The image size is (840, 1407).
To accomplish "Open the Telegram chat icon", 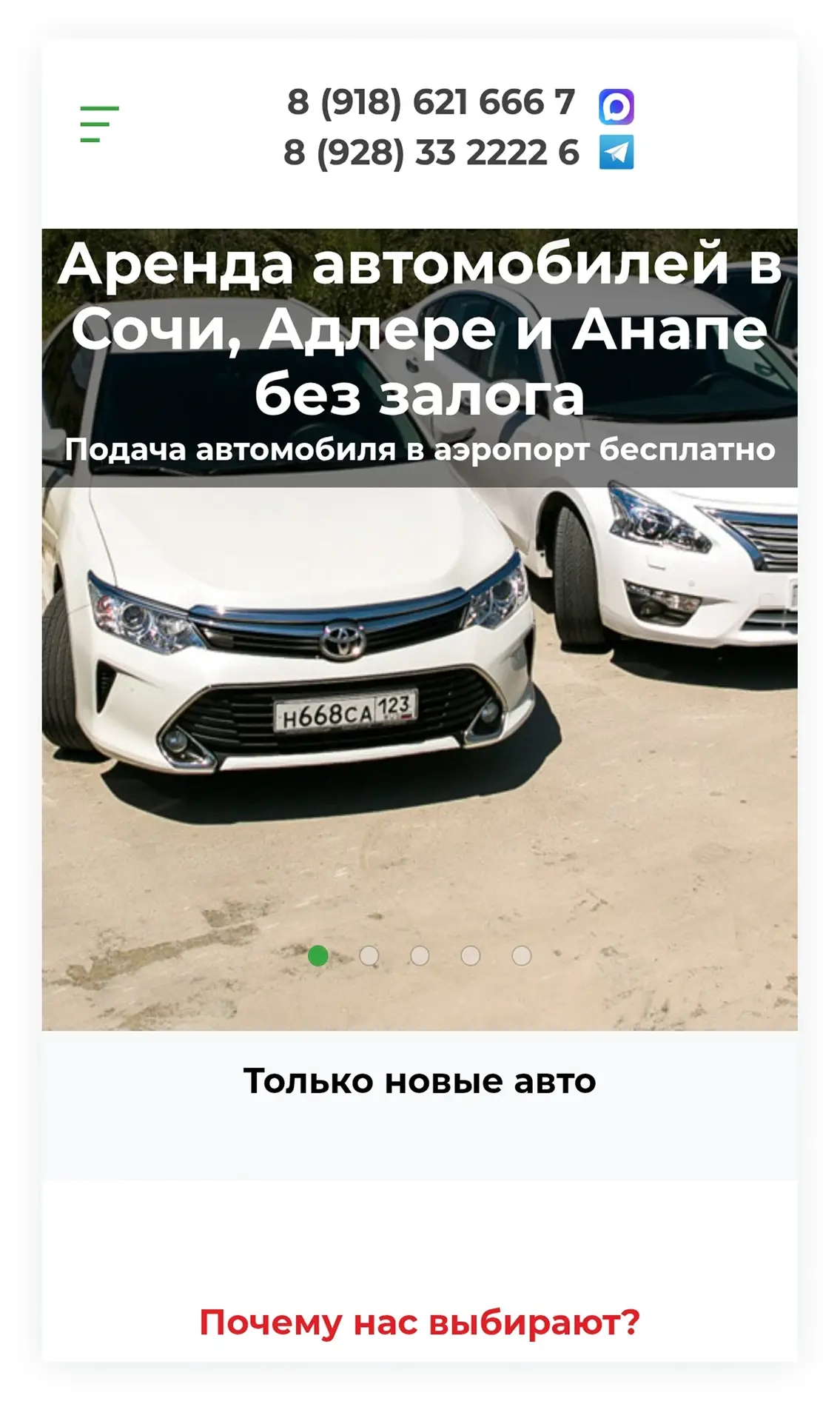I will click(616, 153).
